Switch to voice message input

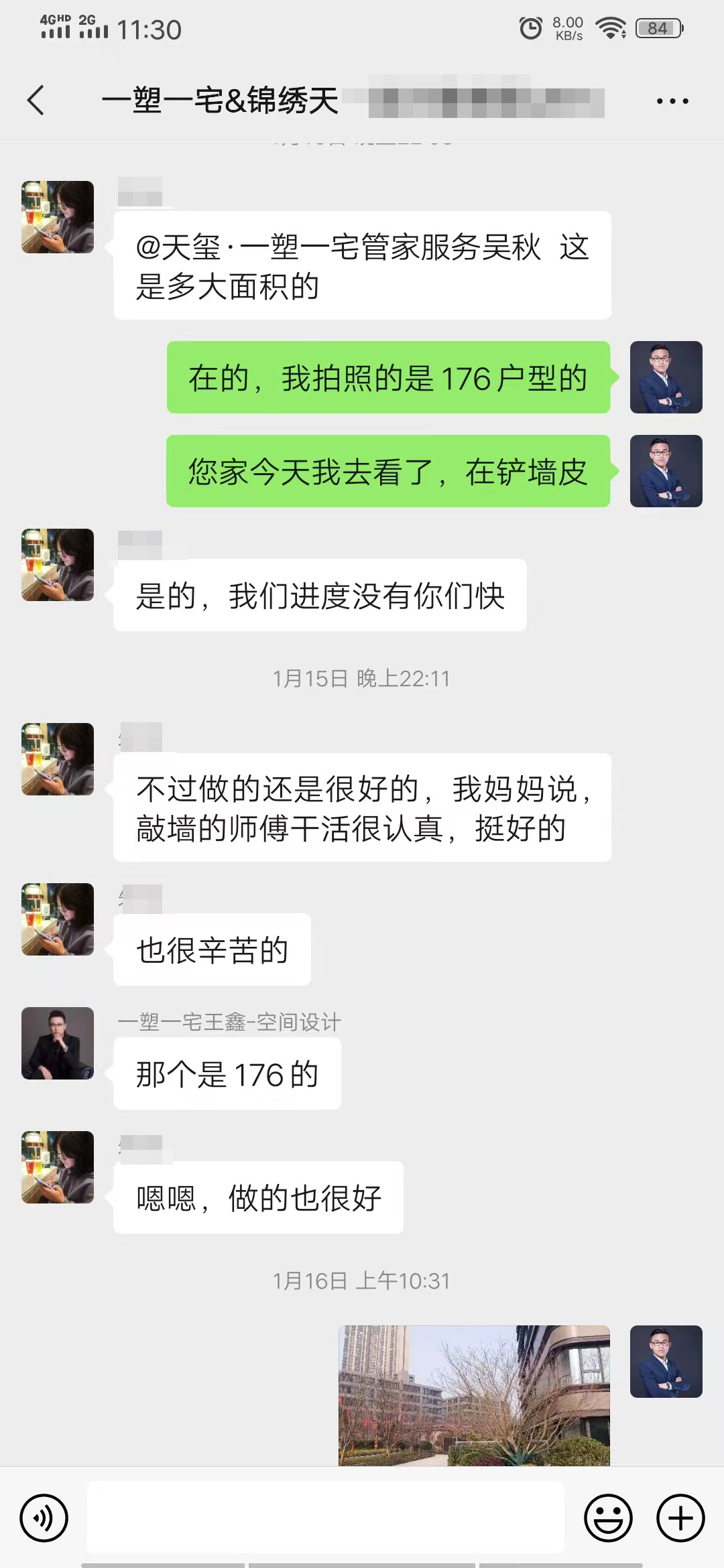(x=44, y=1518)
